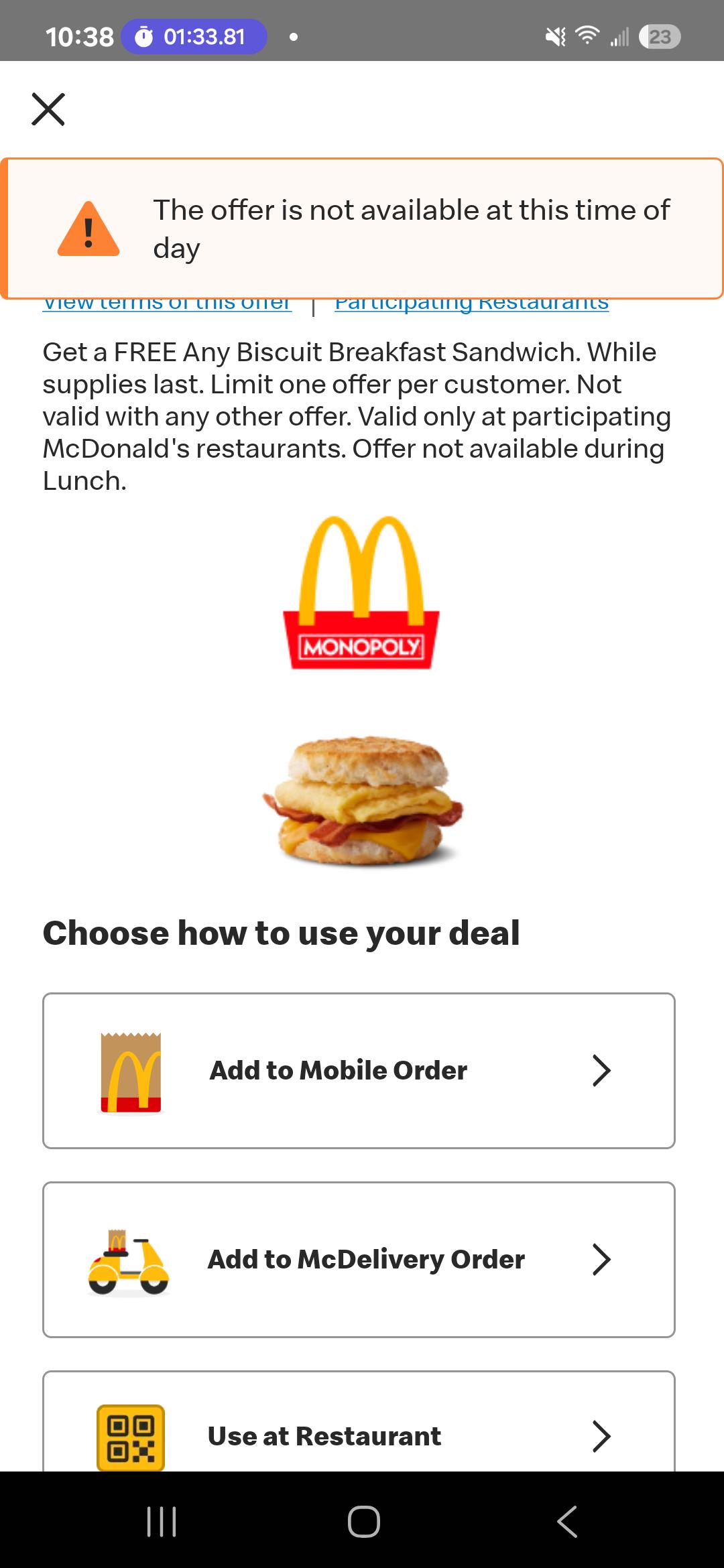Tap the QR code icon for restaurant use
724x1568 pixels.
(131, 1436)
